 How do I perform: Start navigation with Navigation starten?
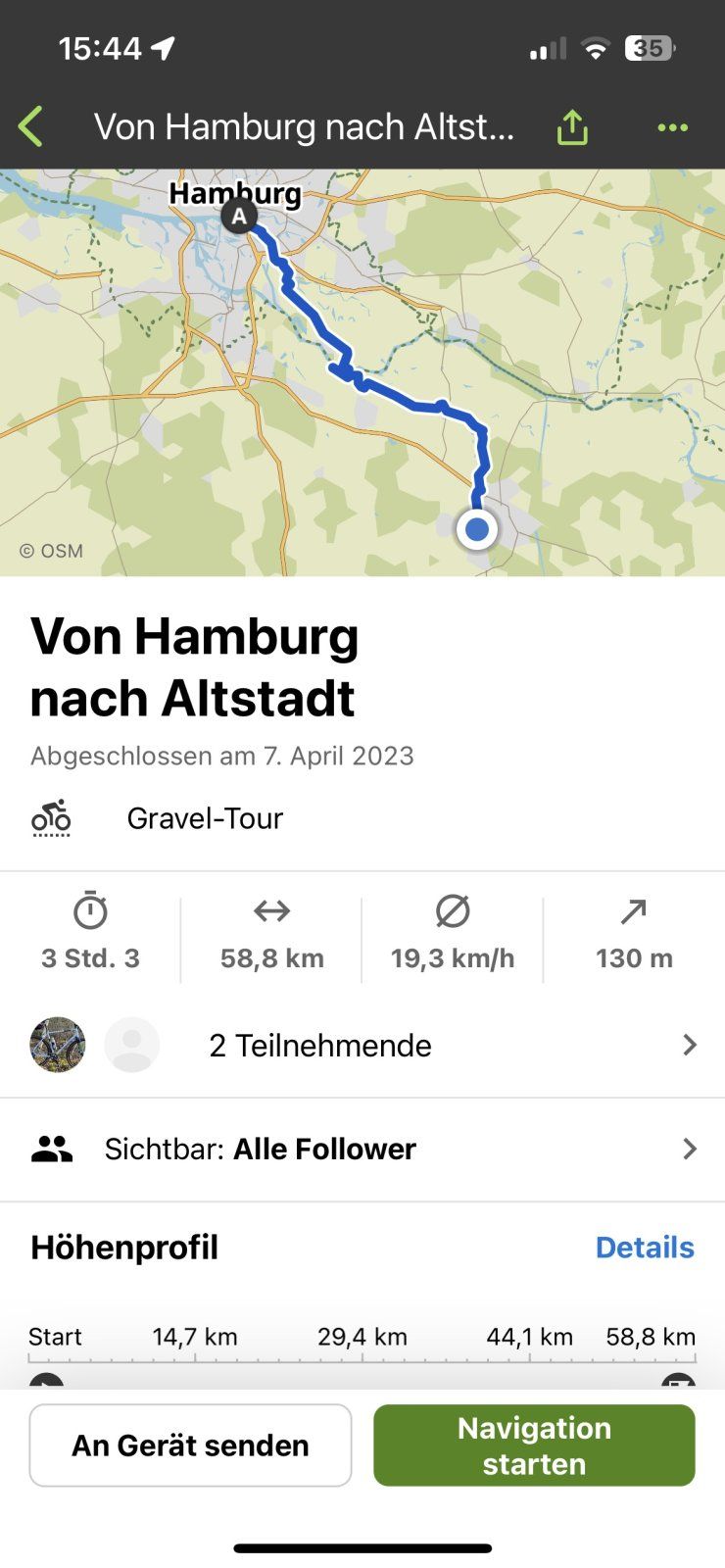(x=534, y=1445)
